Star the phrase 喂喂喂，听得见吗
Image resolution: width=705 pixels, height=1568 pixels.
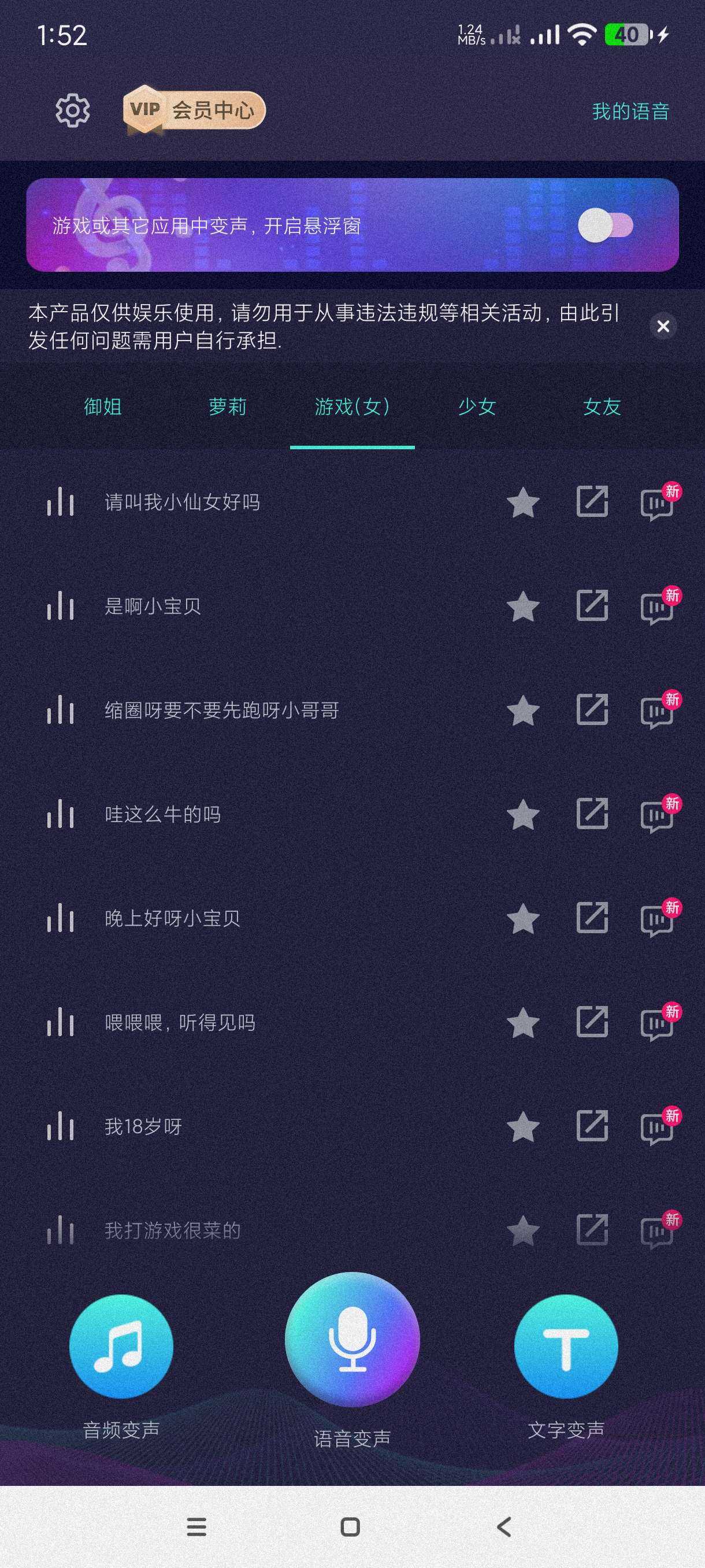coord(523,1023)
